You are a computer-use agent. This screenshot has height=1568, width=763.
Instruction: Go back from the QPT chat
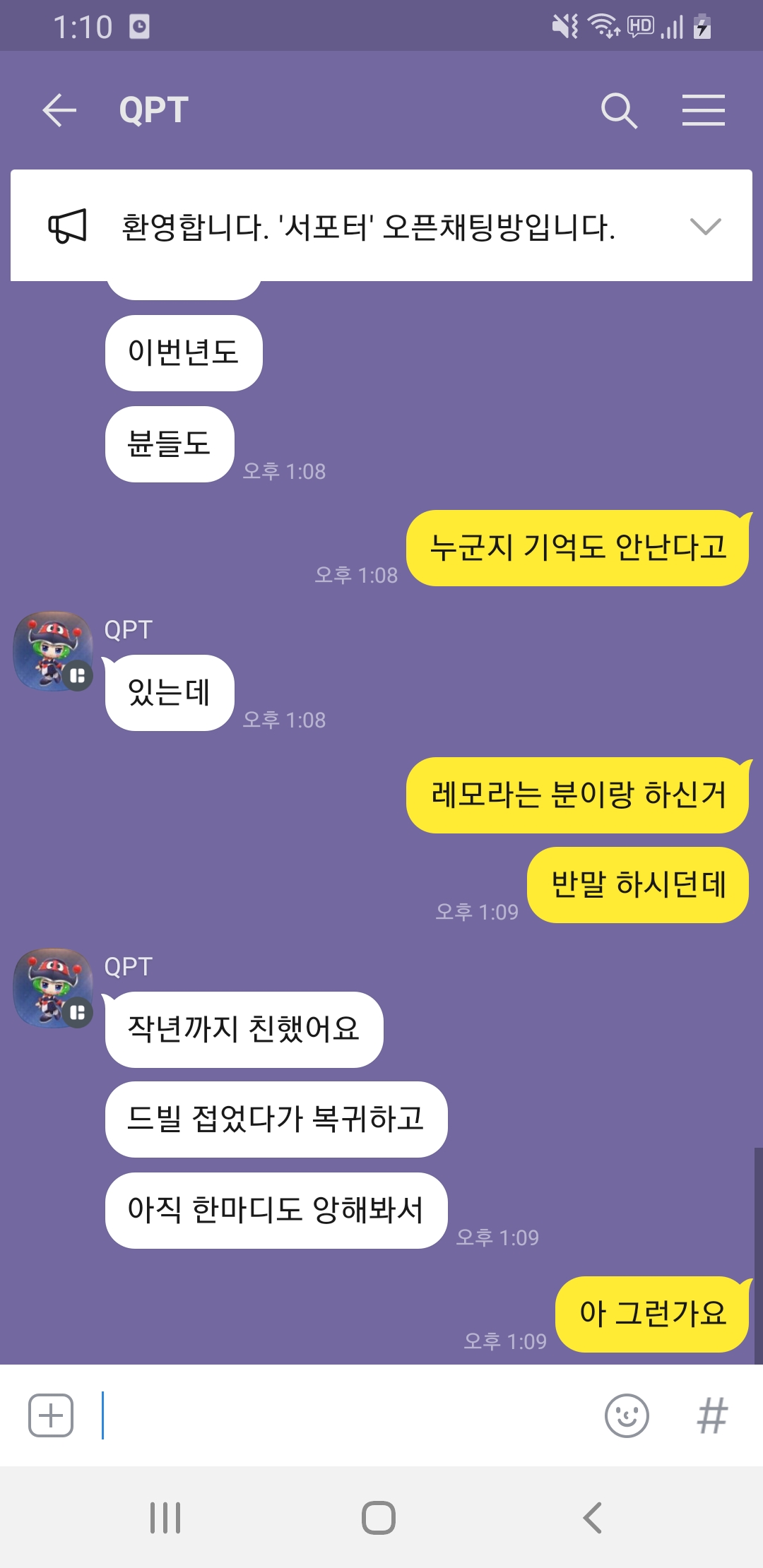pyautogui.click(x=59, y=110)
